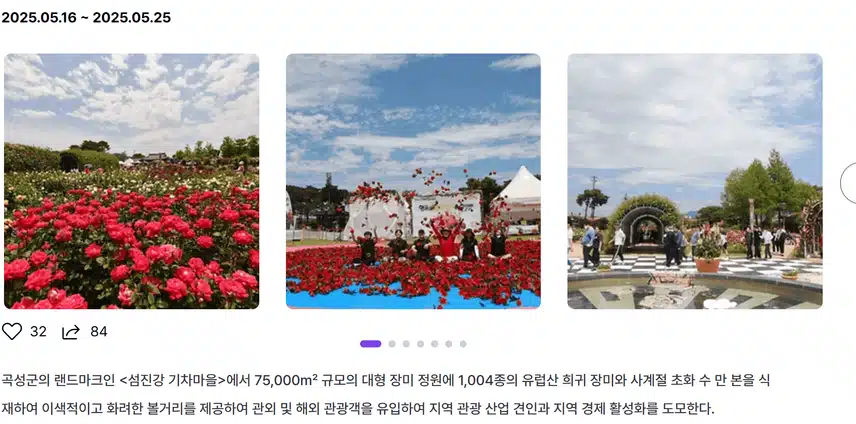The width and height of the screenshot is (856, 424).
Task: Like this rose festival post
Action: coord(12,331)
